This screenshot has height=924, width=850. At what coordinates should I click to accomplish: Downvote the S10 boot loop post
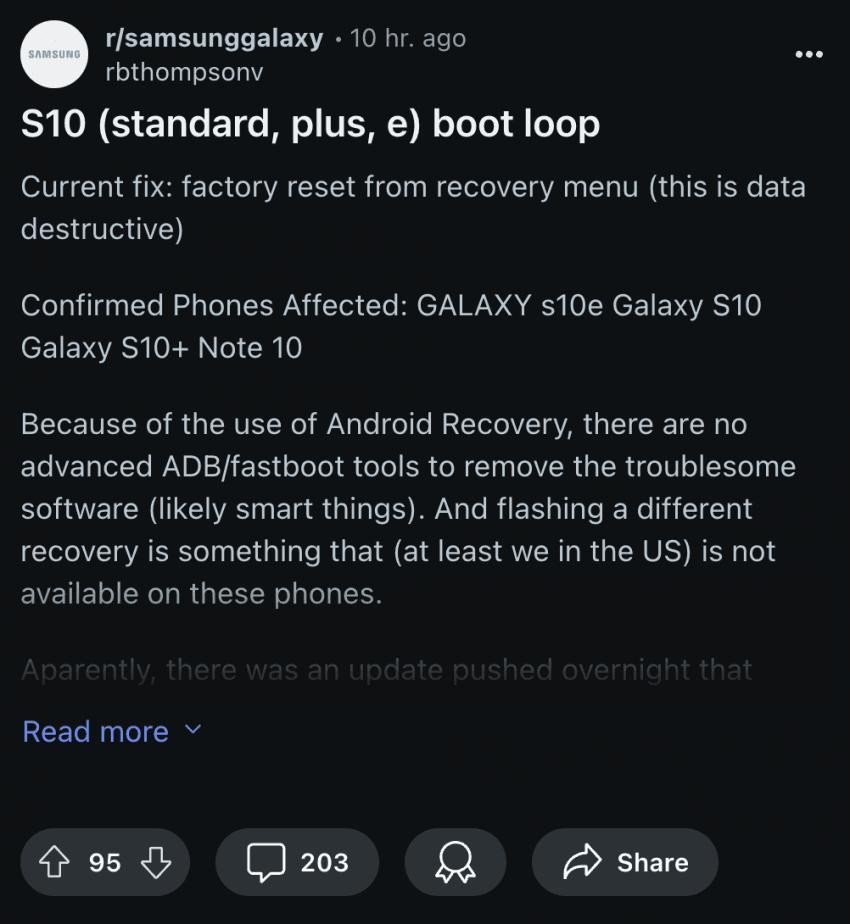pyautogui.click(x=156, y=862)
